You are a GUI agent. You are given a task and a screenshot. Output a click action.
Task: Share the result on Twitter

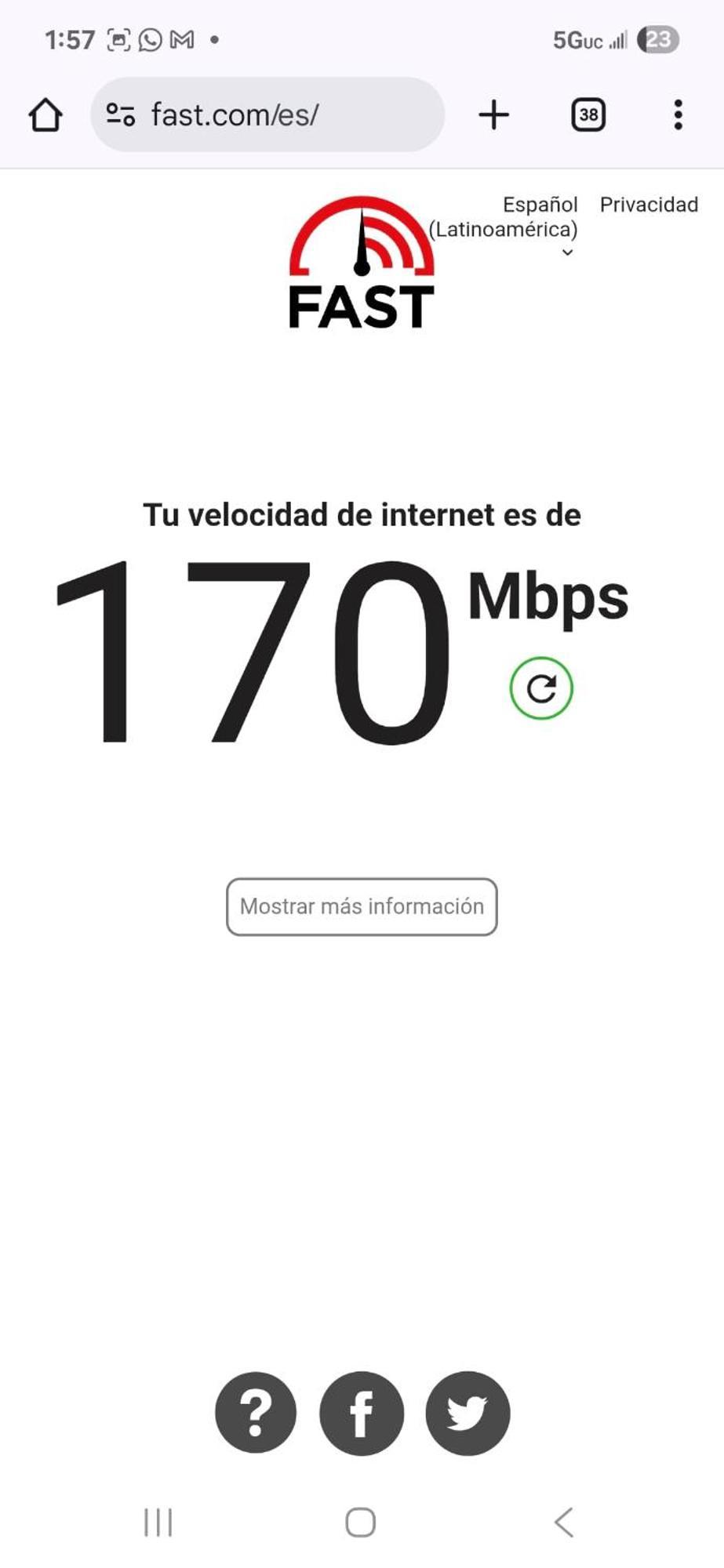click(x=468, y=1414)
